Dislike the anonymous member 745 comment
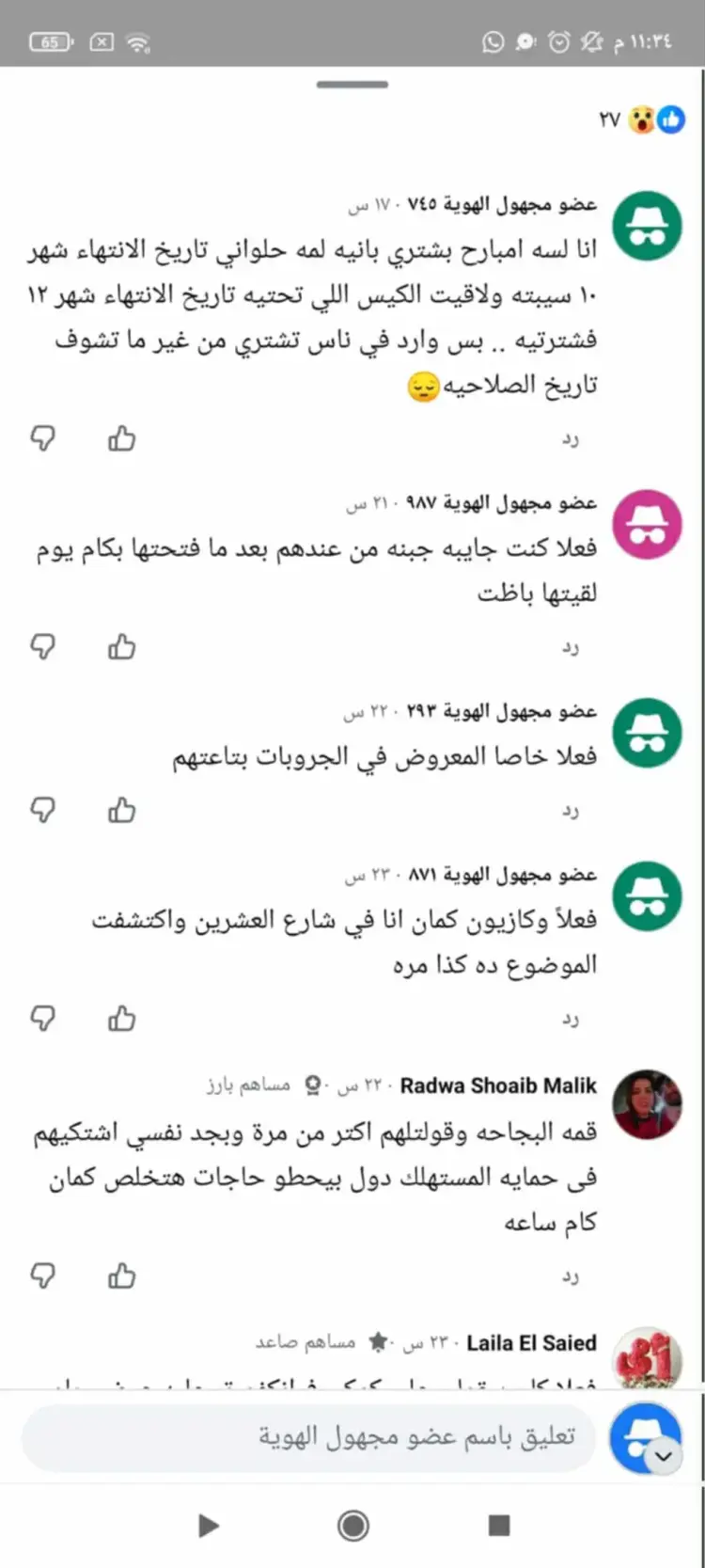This screenshot has width=705, height=1568. [43, 438]
